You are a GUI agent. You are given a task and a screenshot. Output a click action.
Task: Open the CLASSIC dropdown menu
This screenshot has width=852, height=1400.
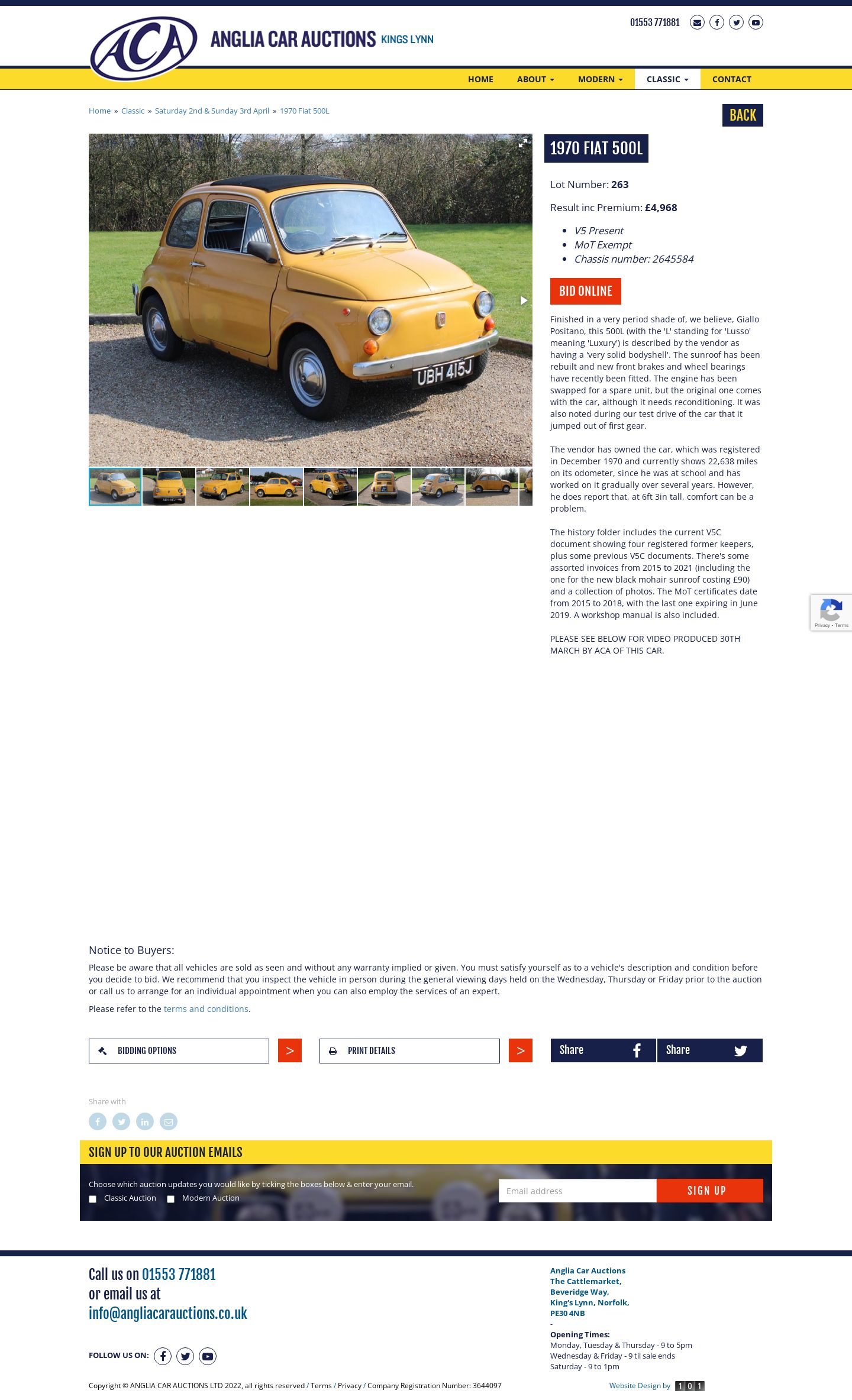pyautogui.click(x=667, y=79)
